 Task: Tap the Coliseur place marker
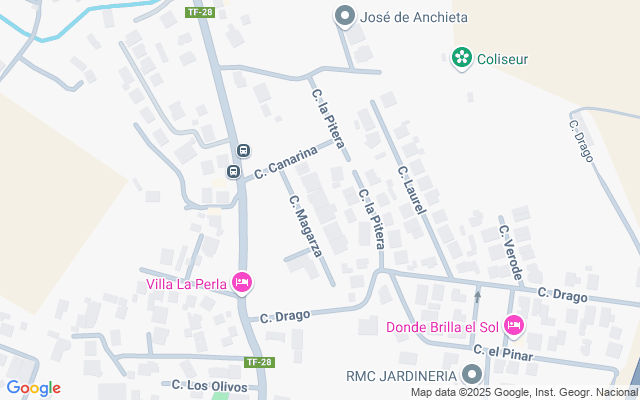point(461,58)
